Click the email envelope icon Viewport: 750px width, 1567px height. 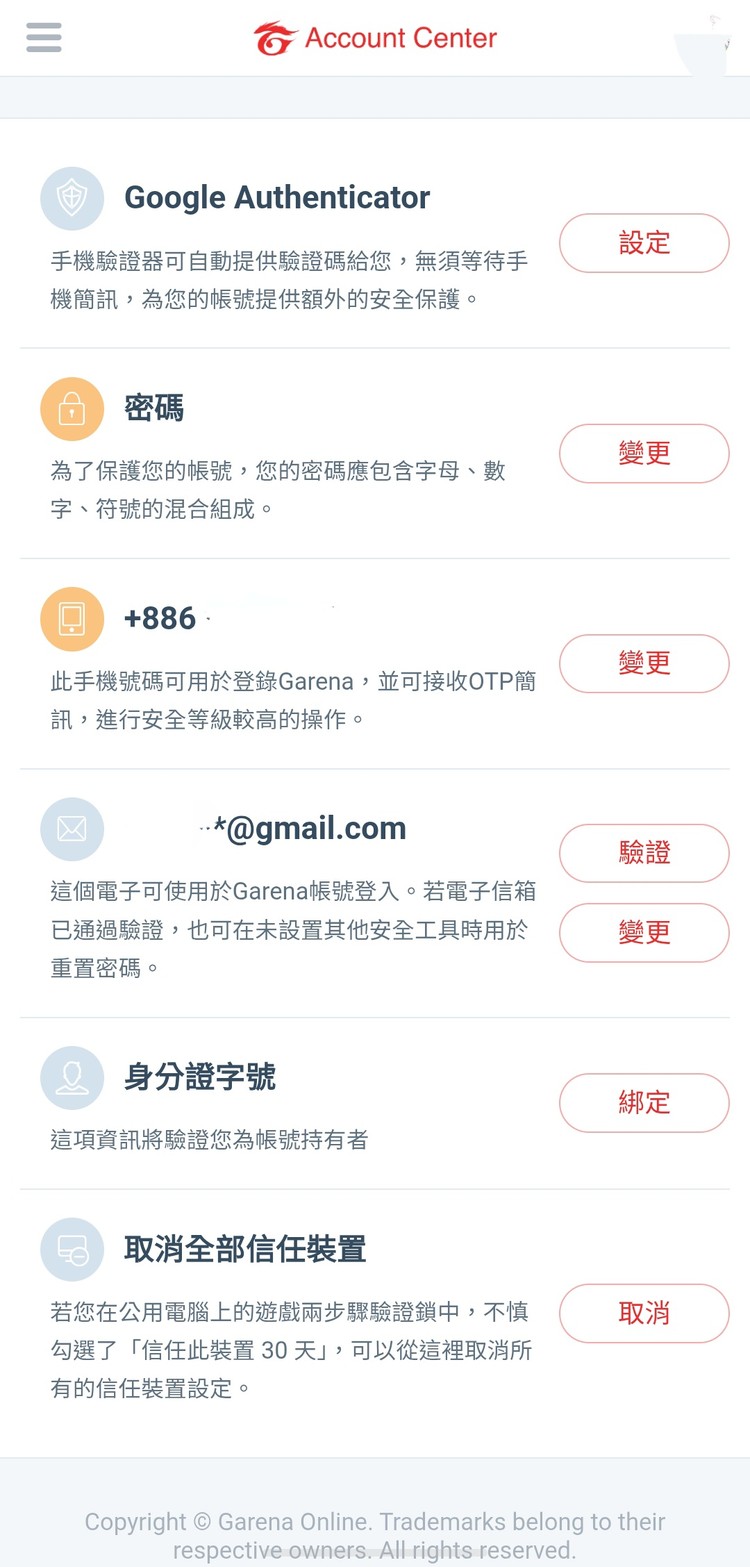(x=72, y=829)
